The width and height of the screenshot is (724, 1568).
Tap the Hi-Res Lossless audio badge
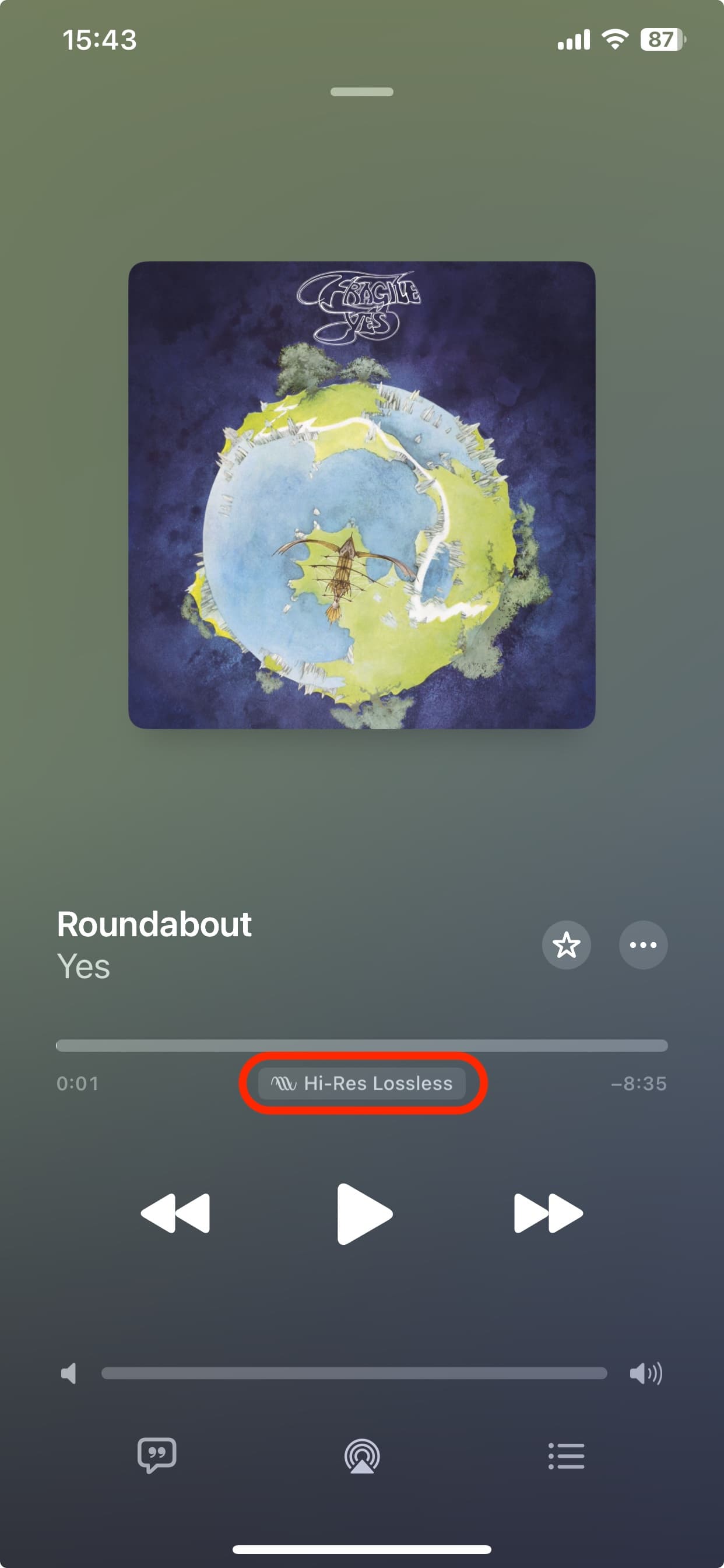[x=362, y=1083]
